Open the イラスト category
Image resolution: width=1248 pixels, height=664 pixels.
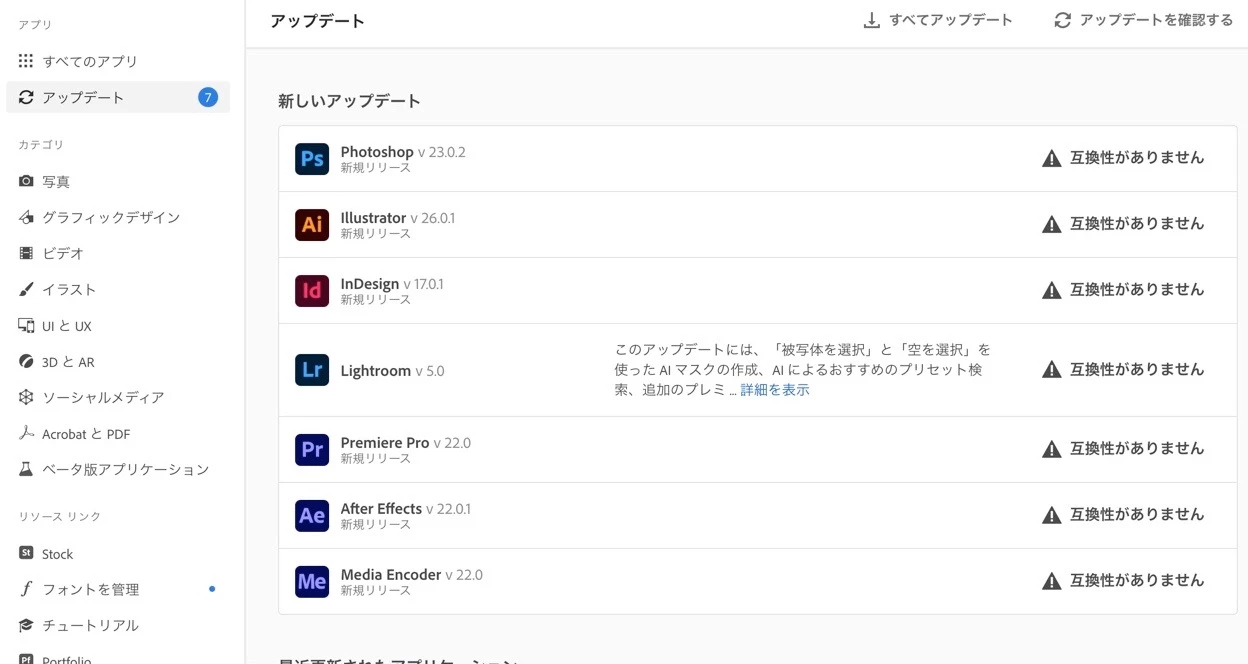pyautogui.click(x=69, y=289)
